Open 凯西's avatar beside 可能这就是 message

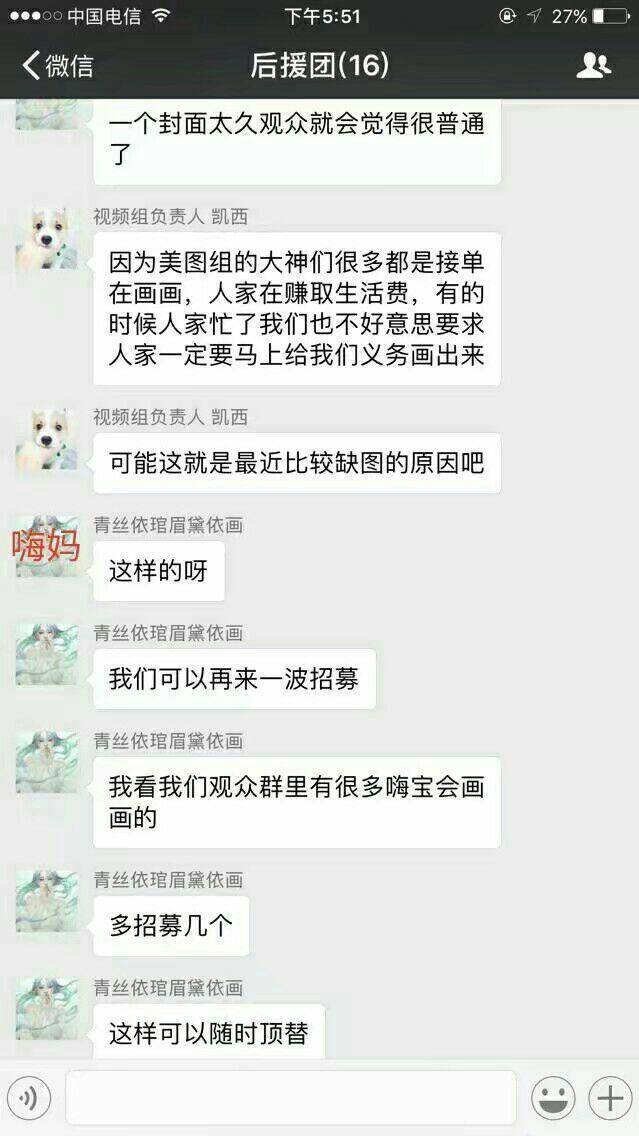pos(46,438)
